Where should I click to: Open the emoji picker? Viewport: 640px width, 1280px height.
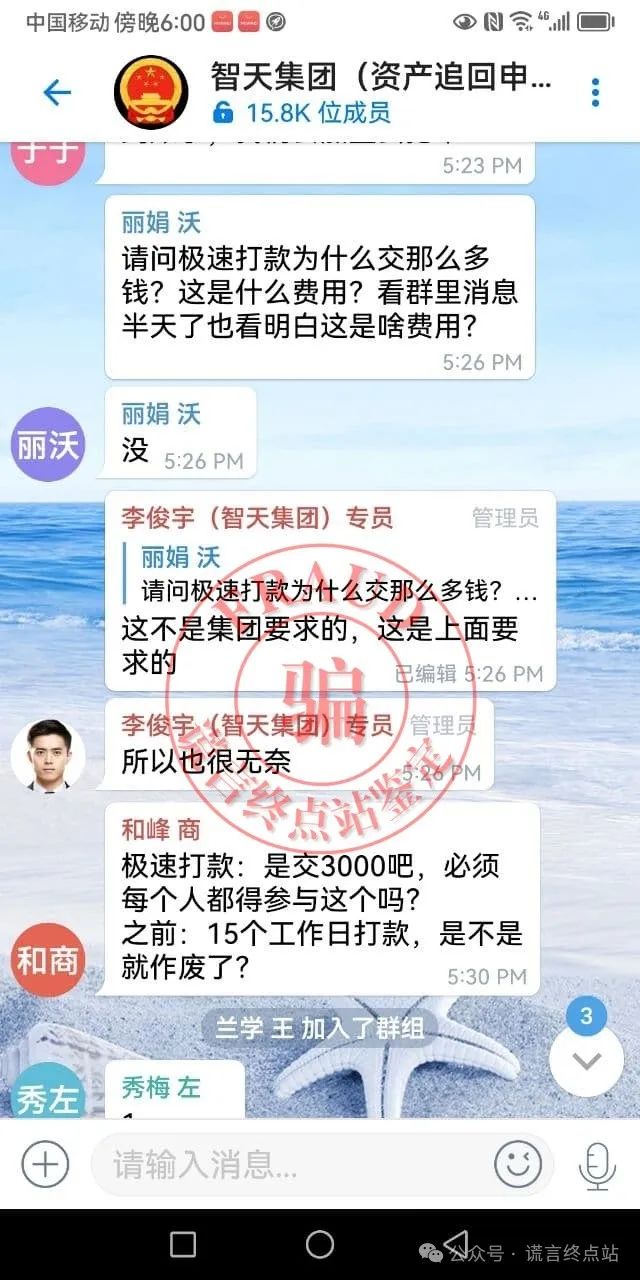click(x=518, y=1165)
